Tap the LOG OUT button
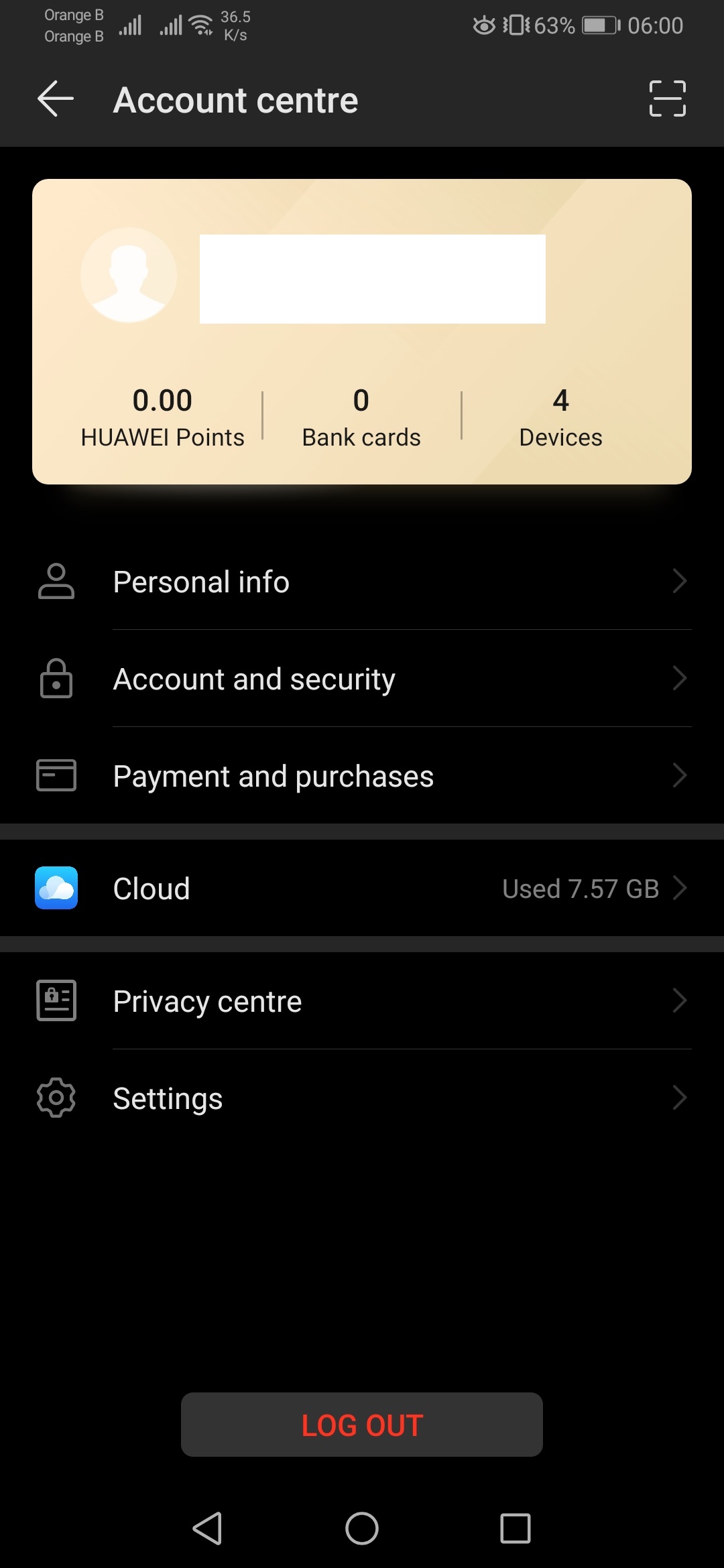 (361, 1425)
